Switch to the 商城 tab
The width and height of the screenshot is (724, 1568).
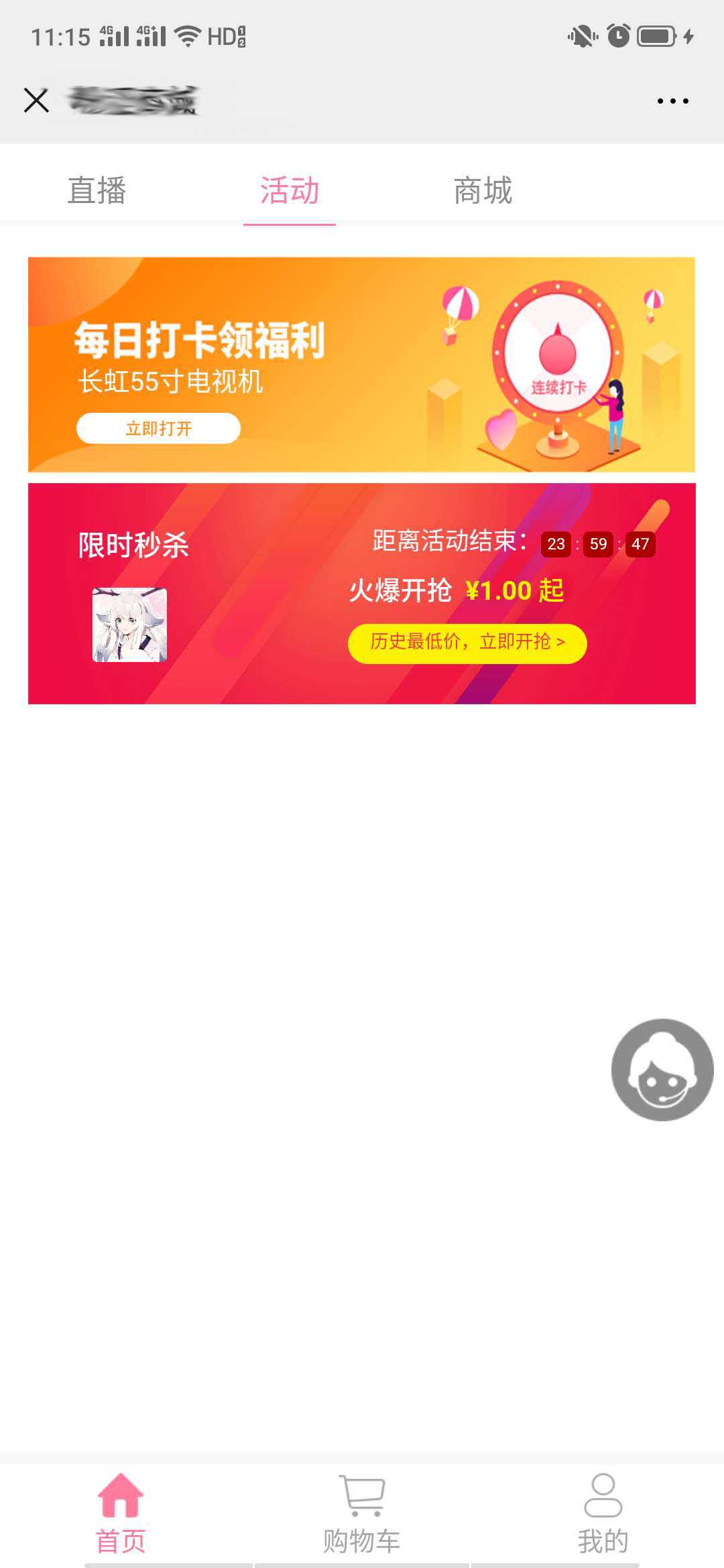point(483,190)
